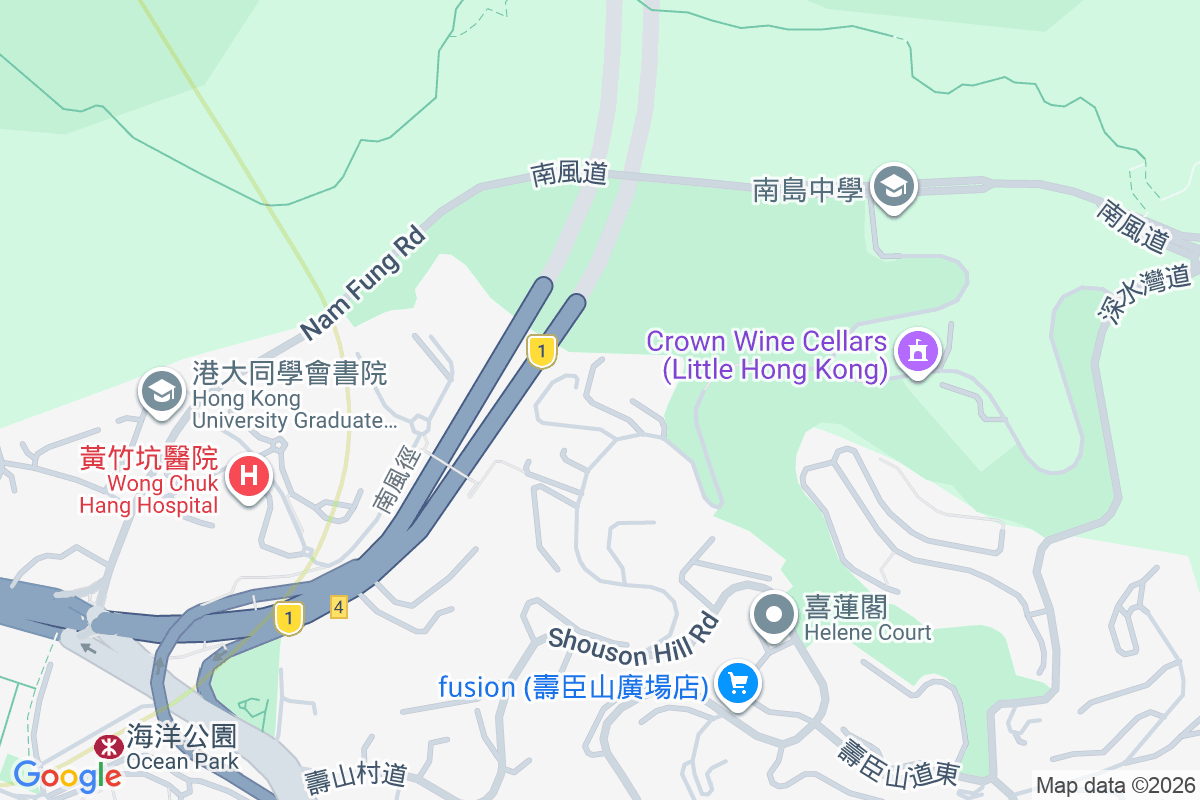Open the 港大同學會書院 school marker
The width and height of the screenshot is (1200, 800).
point(160,390)
